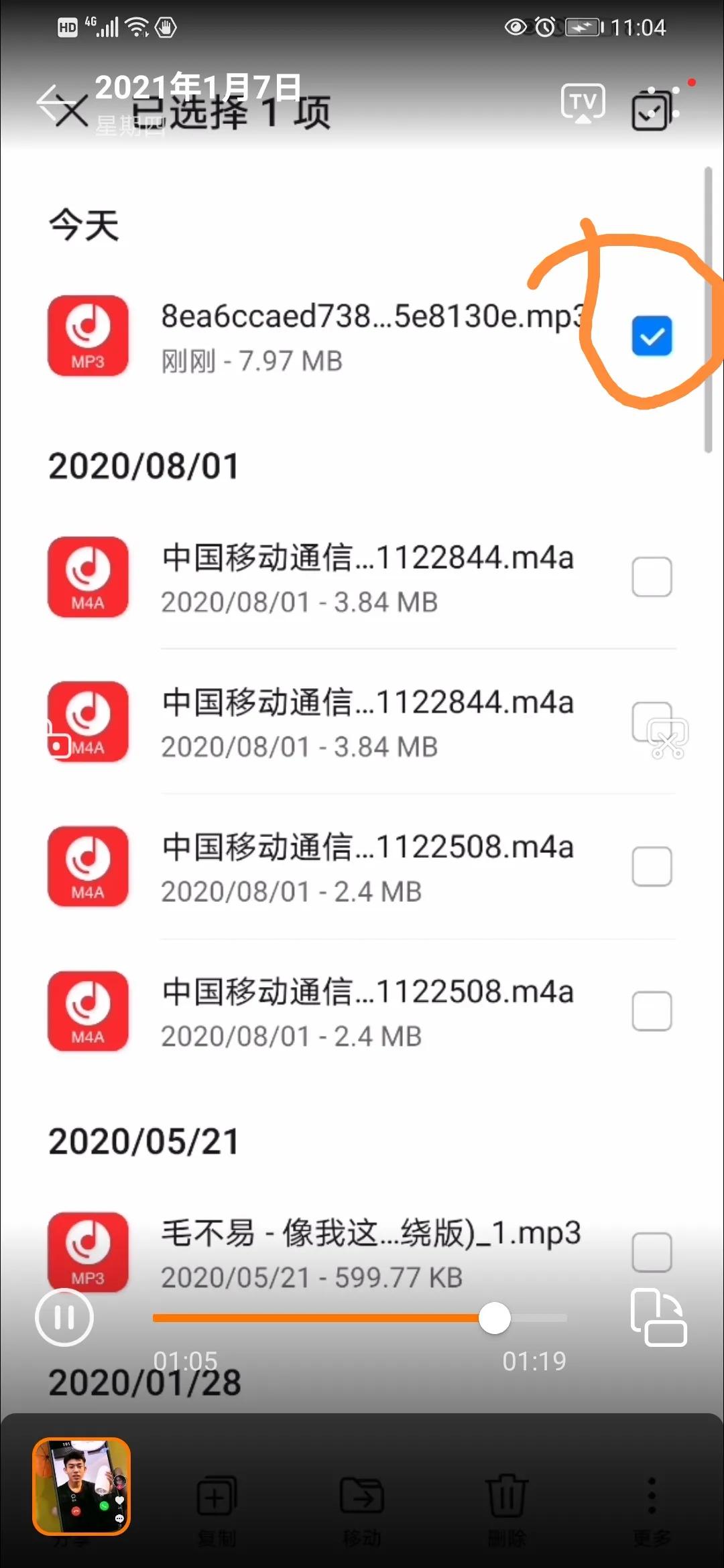
Task: Pause audio playback
Action: pos(64,1317)
